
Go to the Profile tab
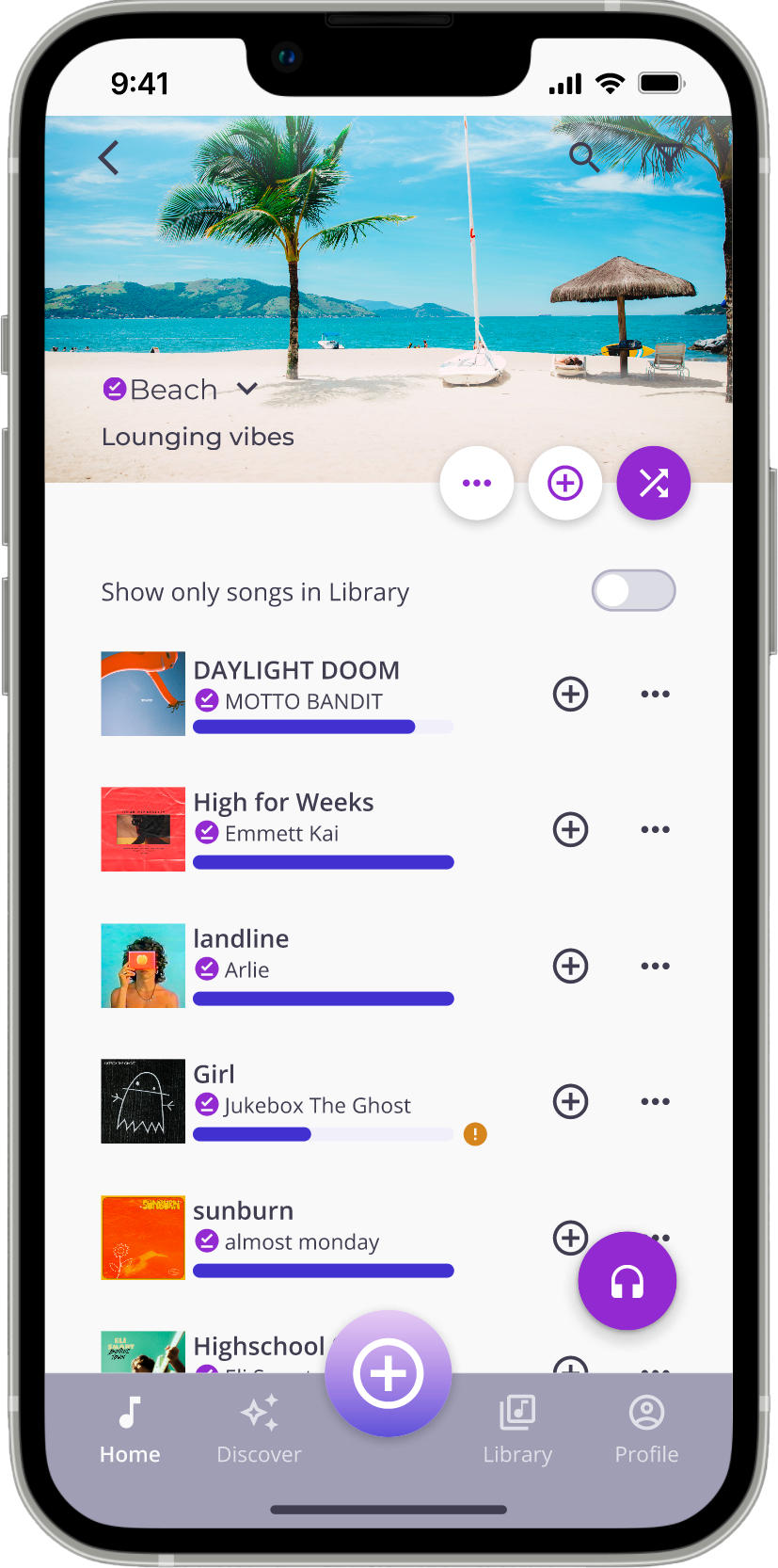[646, 1430]
